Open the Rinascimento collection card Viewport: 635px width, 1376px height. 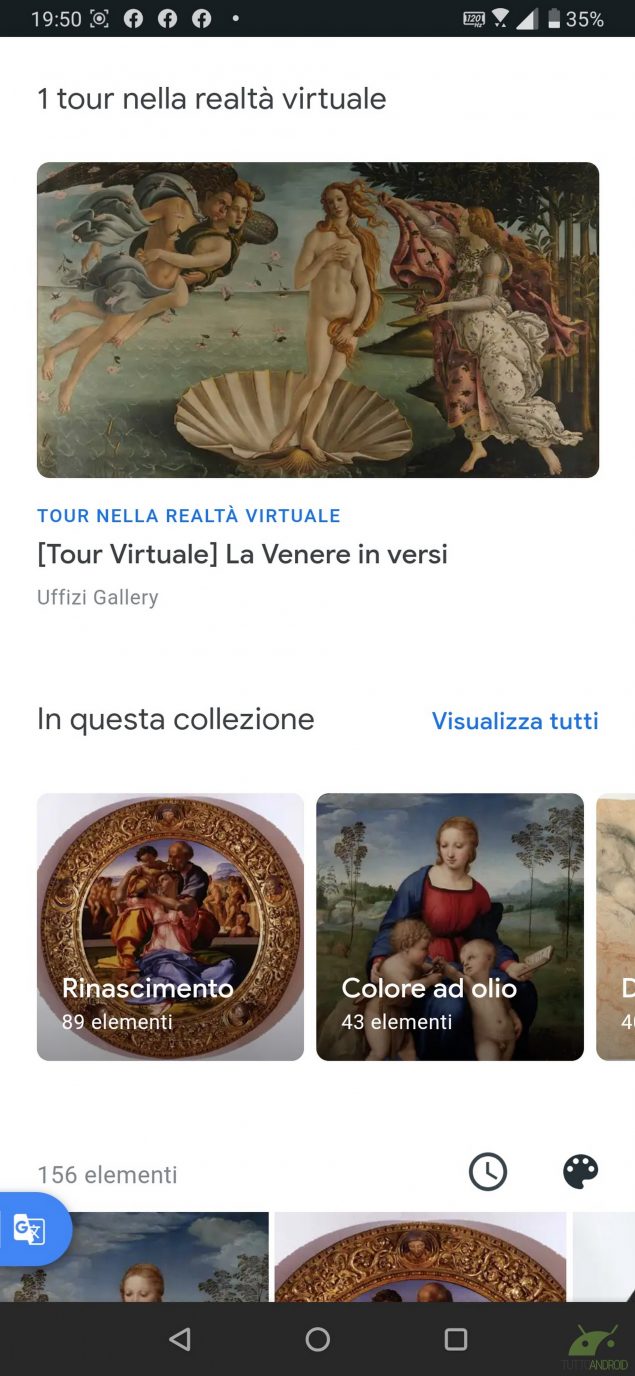(170, 927)
